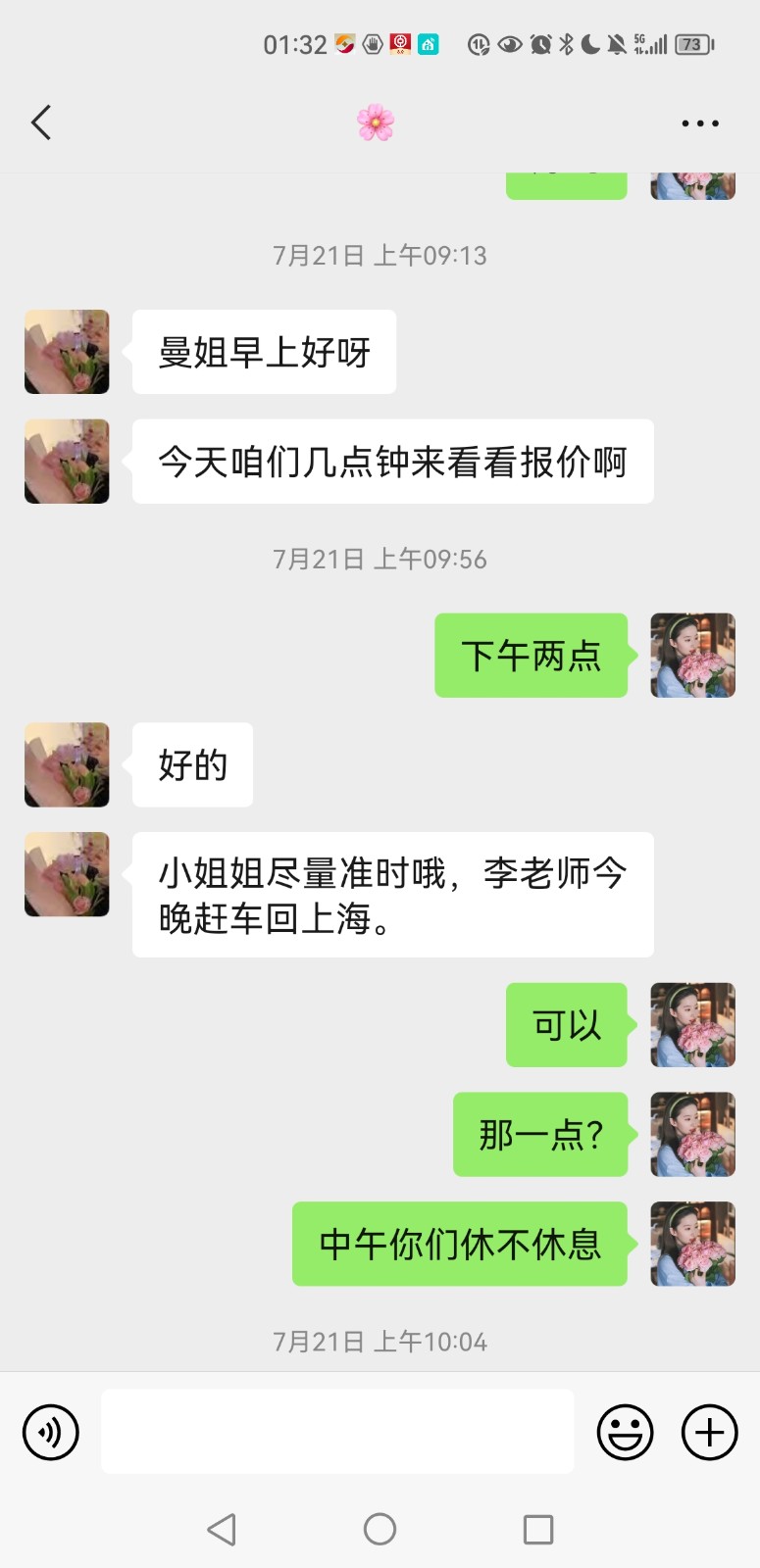Tap my avatar next to 中午你们休不休息
Viewport: 760px width, 1568px height.
tap(692, 1244)
